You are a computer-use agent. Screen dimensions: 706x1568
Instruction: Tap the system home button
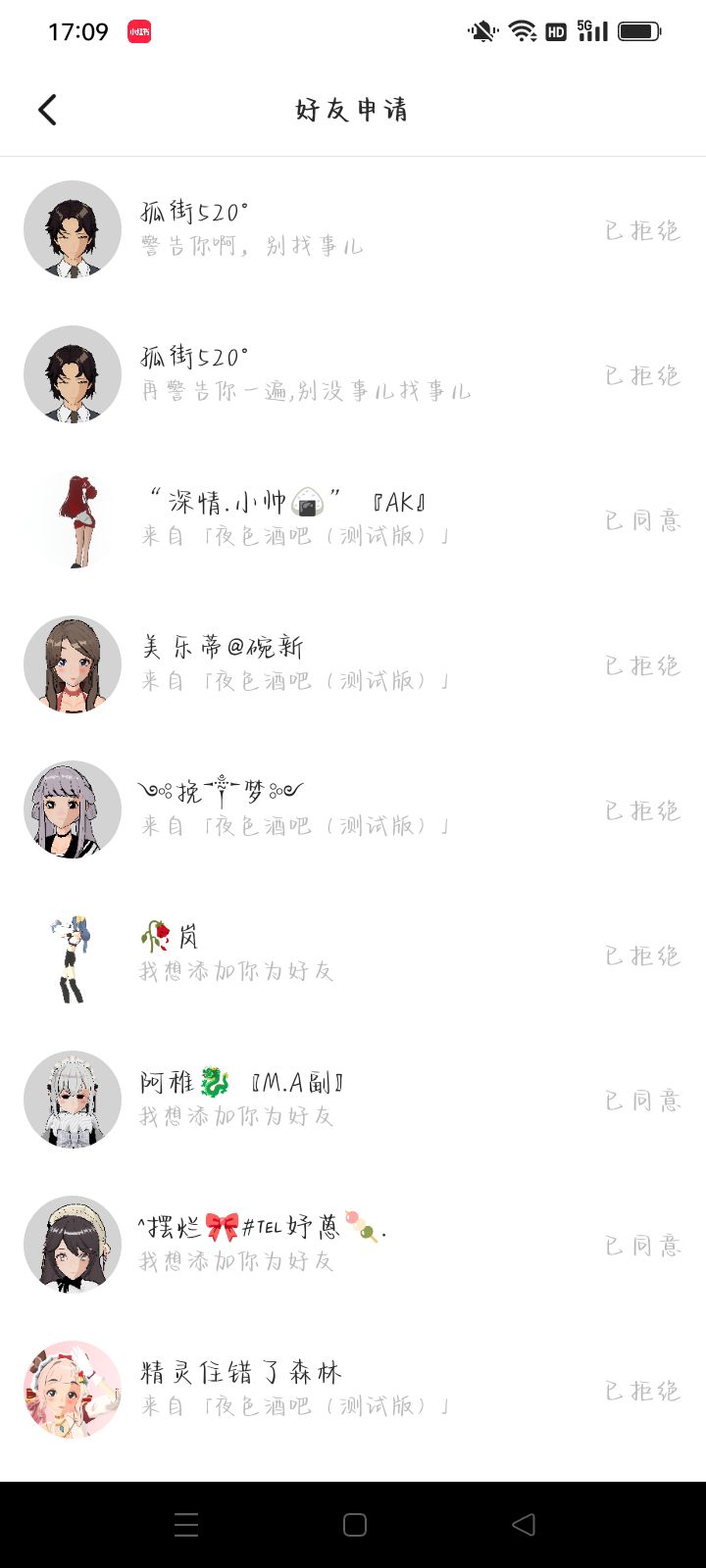tap(355, 1525)
